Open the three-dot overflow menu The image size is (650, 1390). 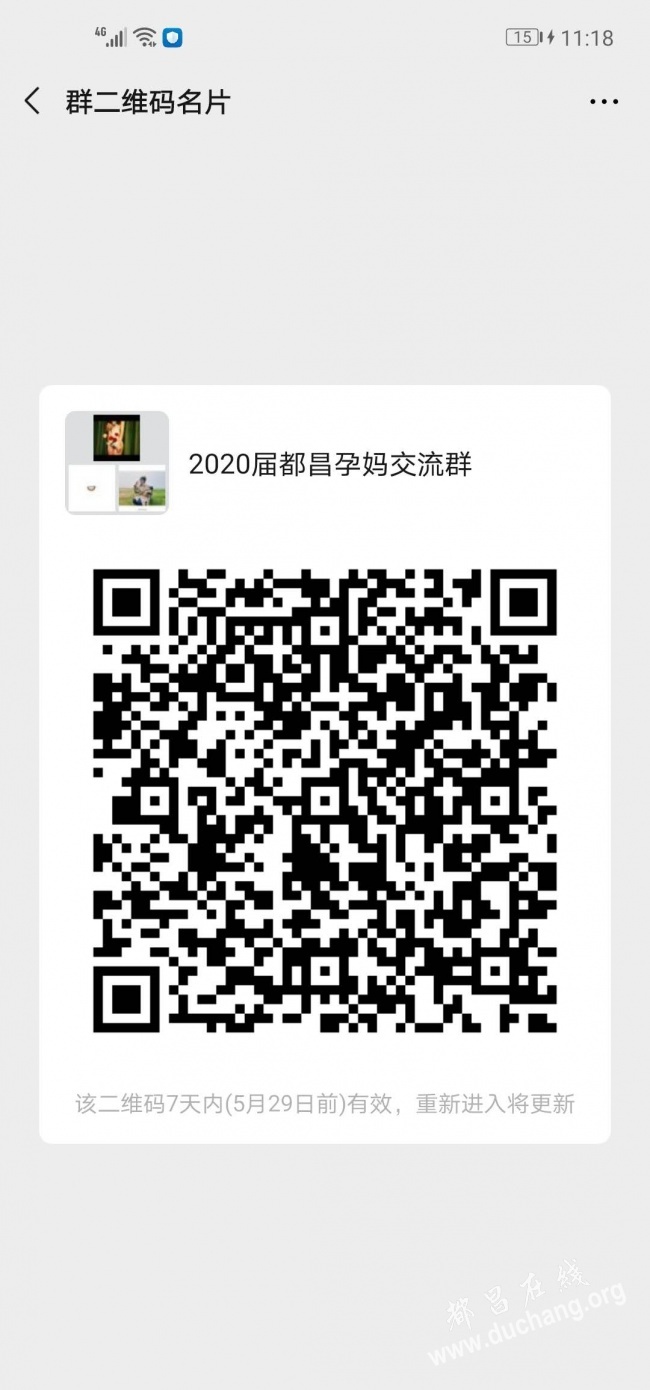[x=604, y=102]
